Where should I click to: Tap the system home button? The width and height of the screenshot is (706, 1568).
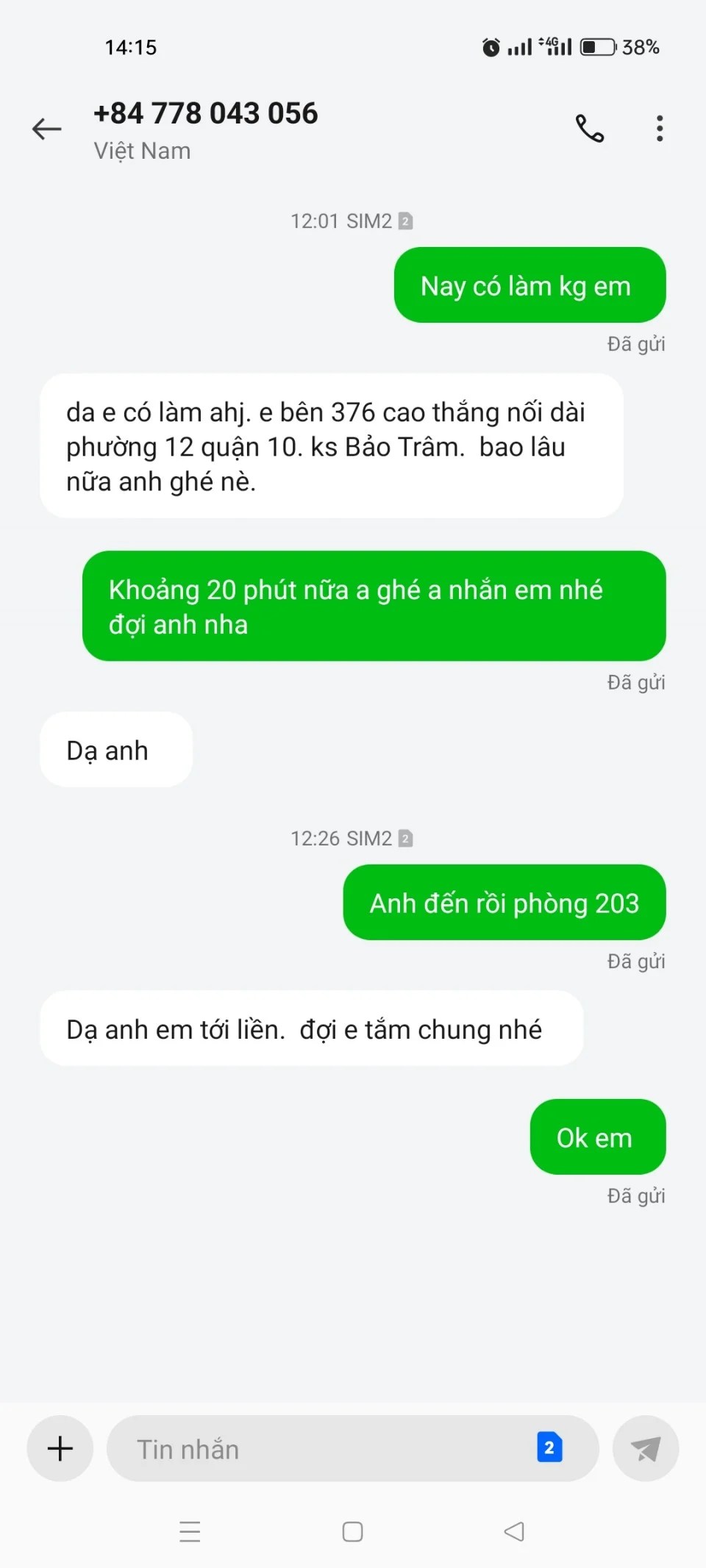353,1531
